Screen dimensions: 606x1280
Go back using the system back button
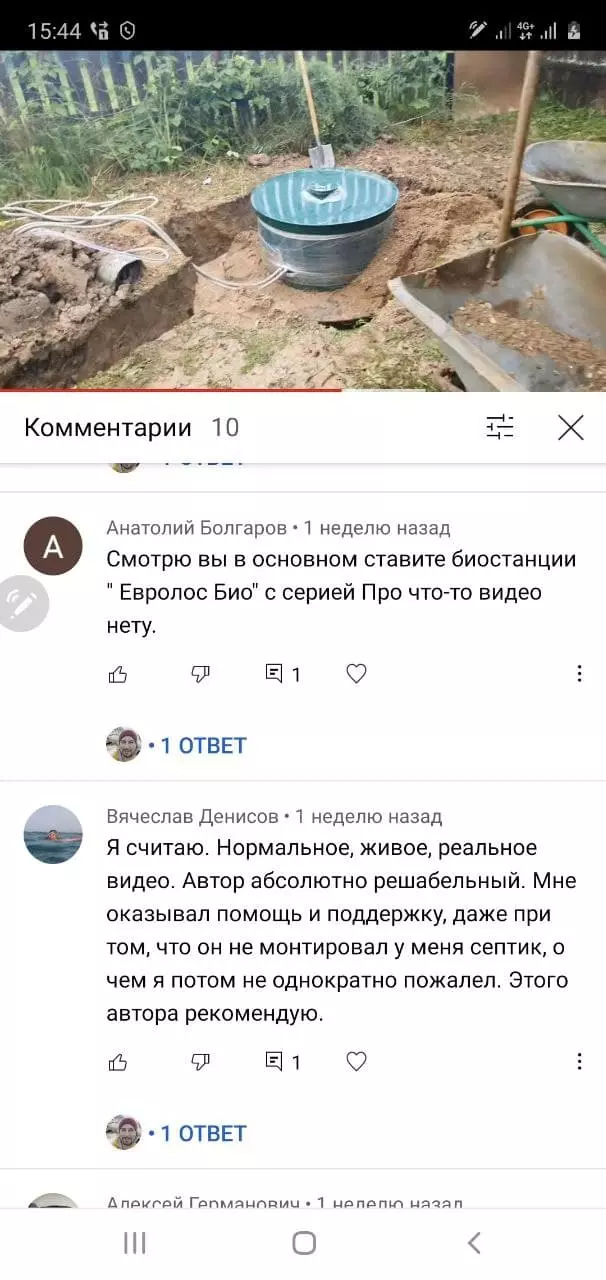point(474,1243)
